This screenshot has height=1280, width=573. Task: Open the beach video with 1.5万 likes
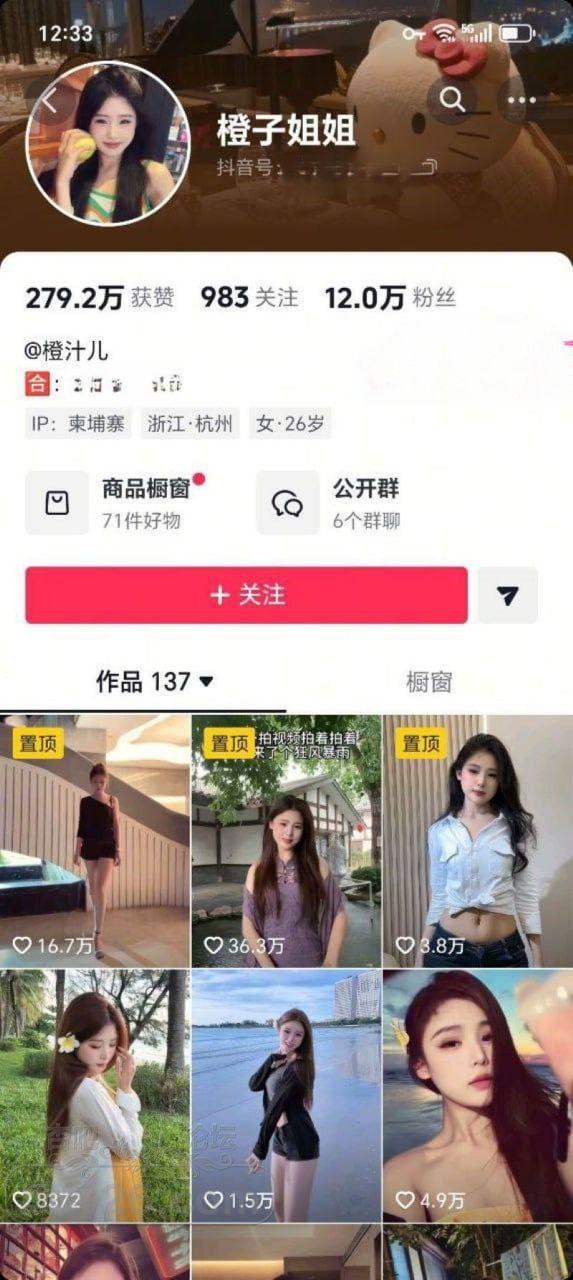[x=286, y=1095]
